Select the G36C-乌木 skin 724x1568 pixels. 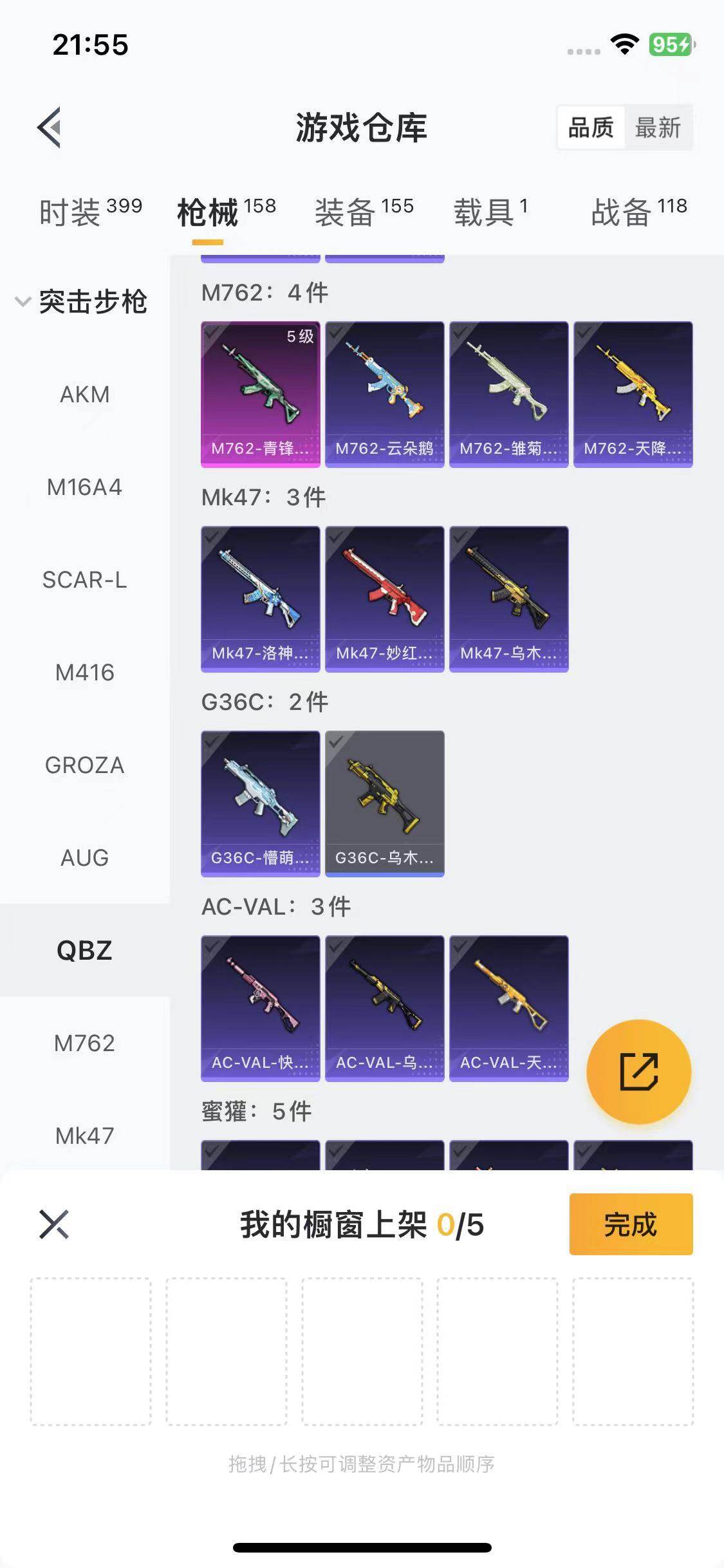pos(384,803)
